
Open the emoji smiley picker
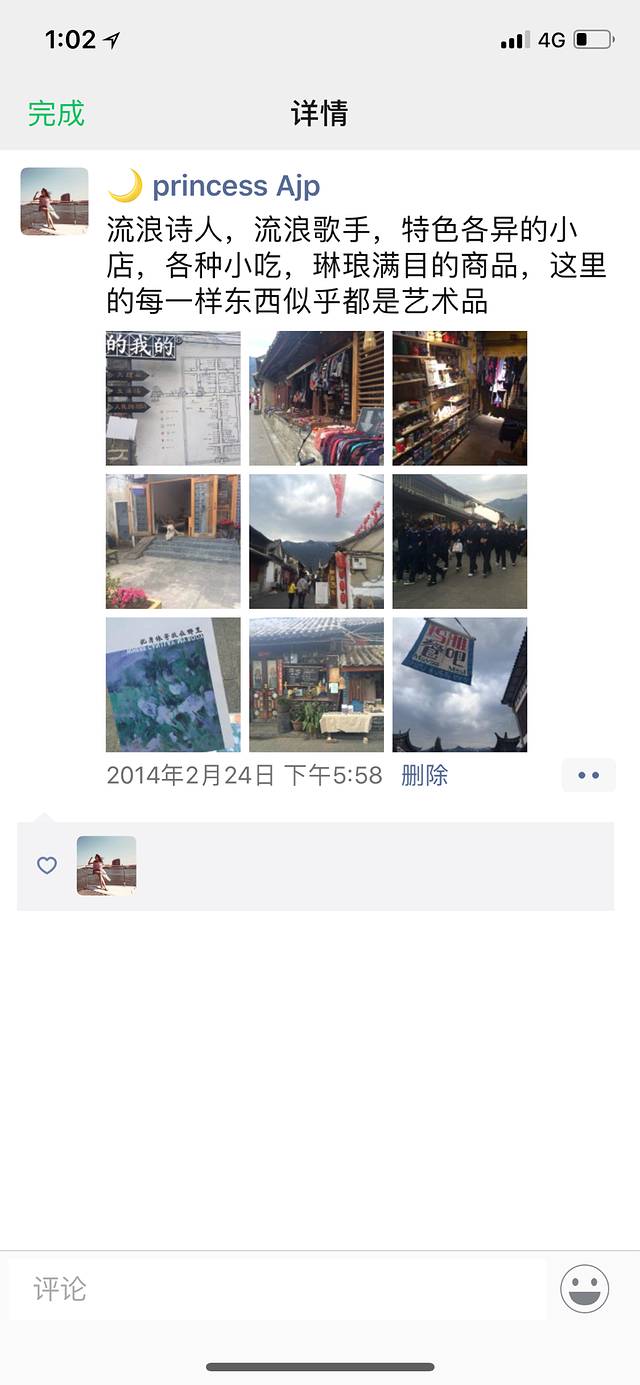pos(585,1289)
